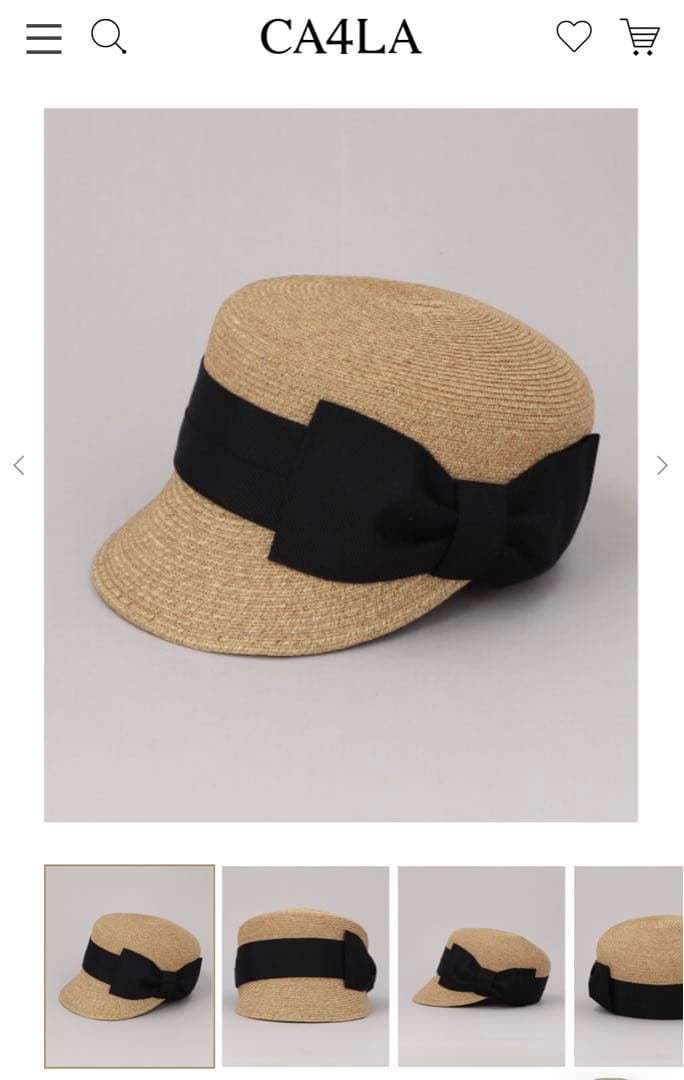Open the hamburger menu
This screenshot has height=1080, width=684.
pos(44,38)
